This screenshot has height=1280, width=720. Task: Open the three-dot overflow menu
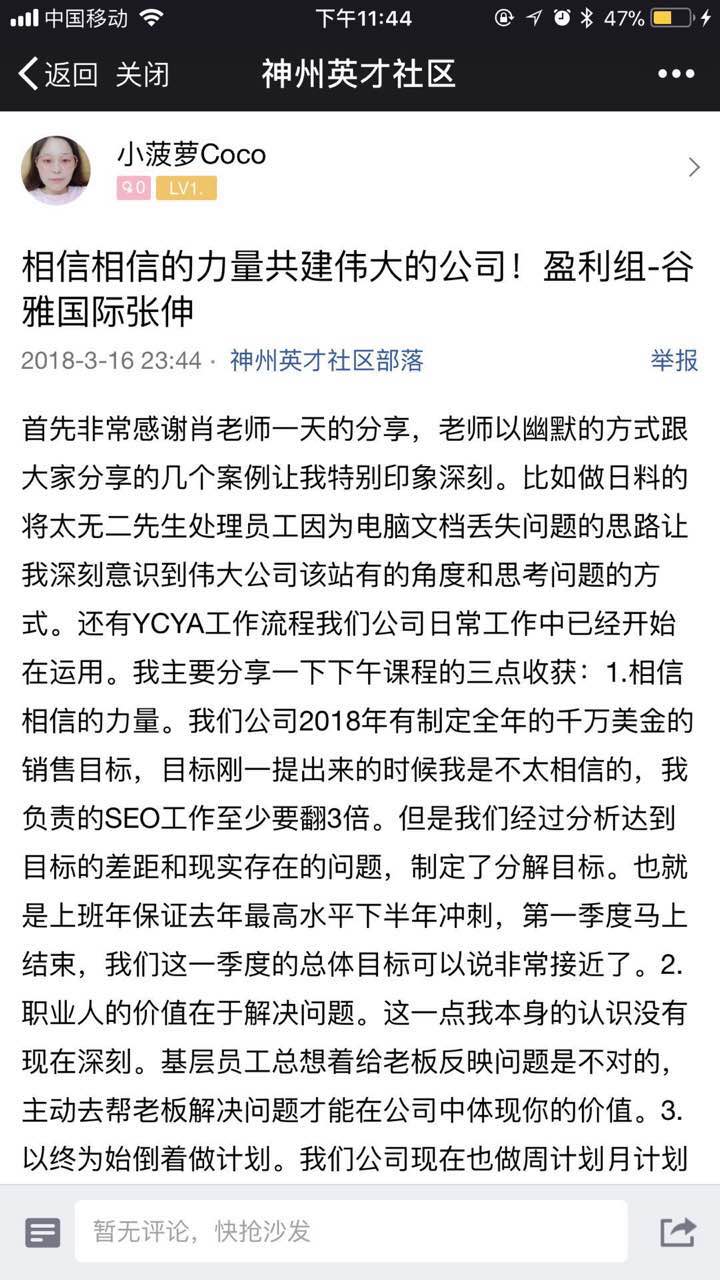[675, 74]
